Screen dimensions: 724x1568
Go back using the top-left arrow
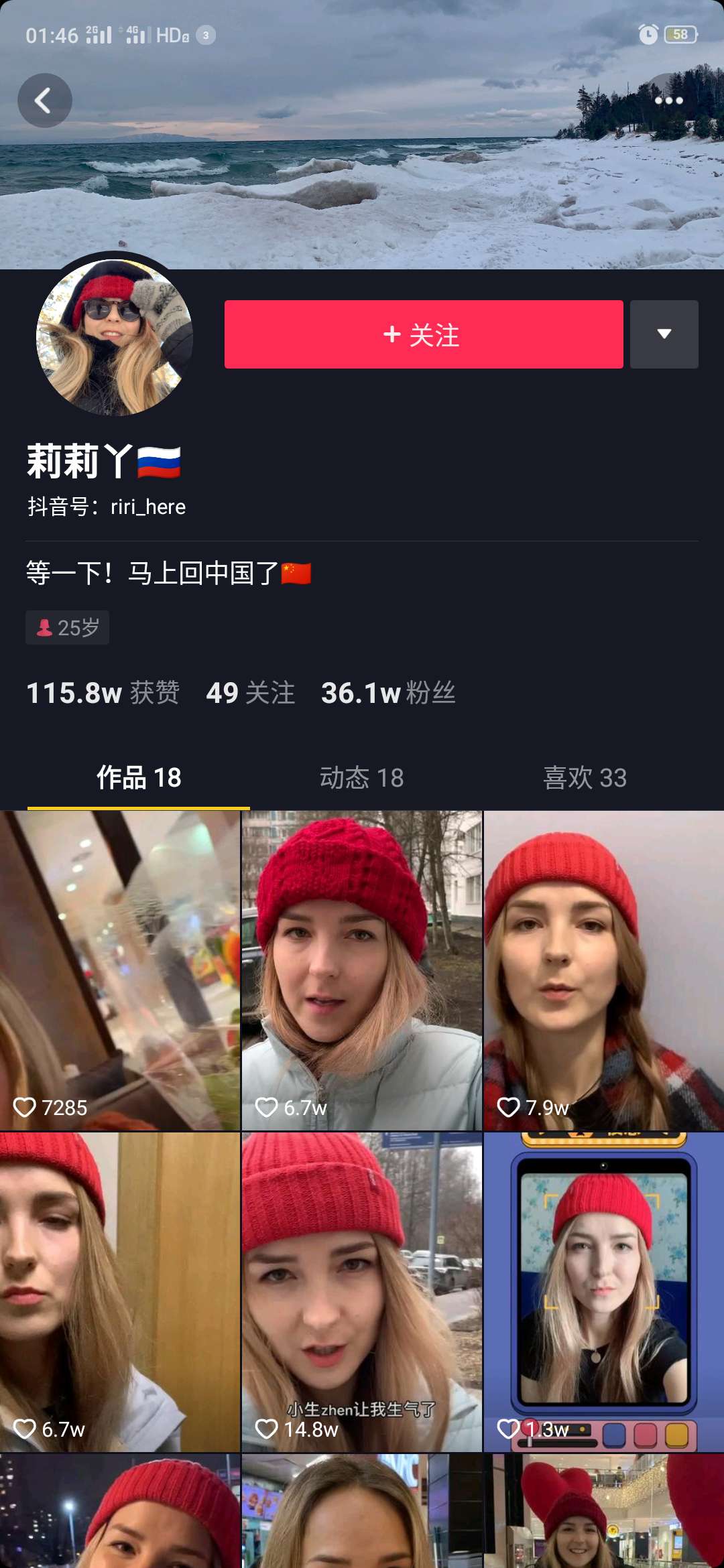[44, 101]
